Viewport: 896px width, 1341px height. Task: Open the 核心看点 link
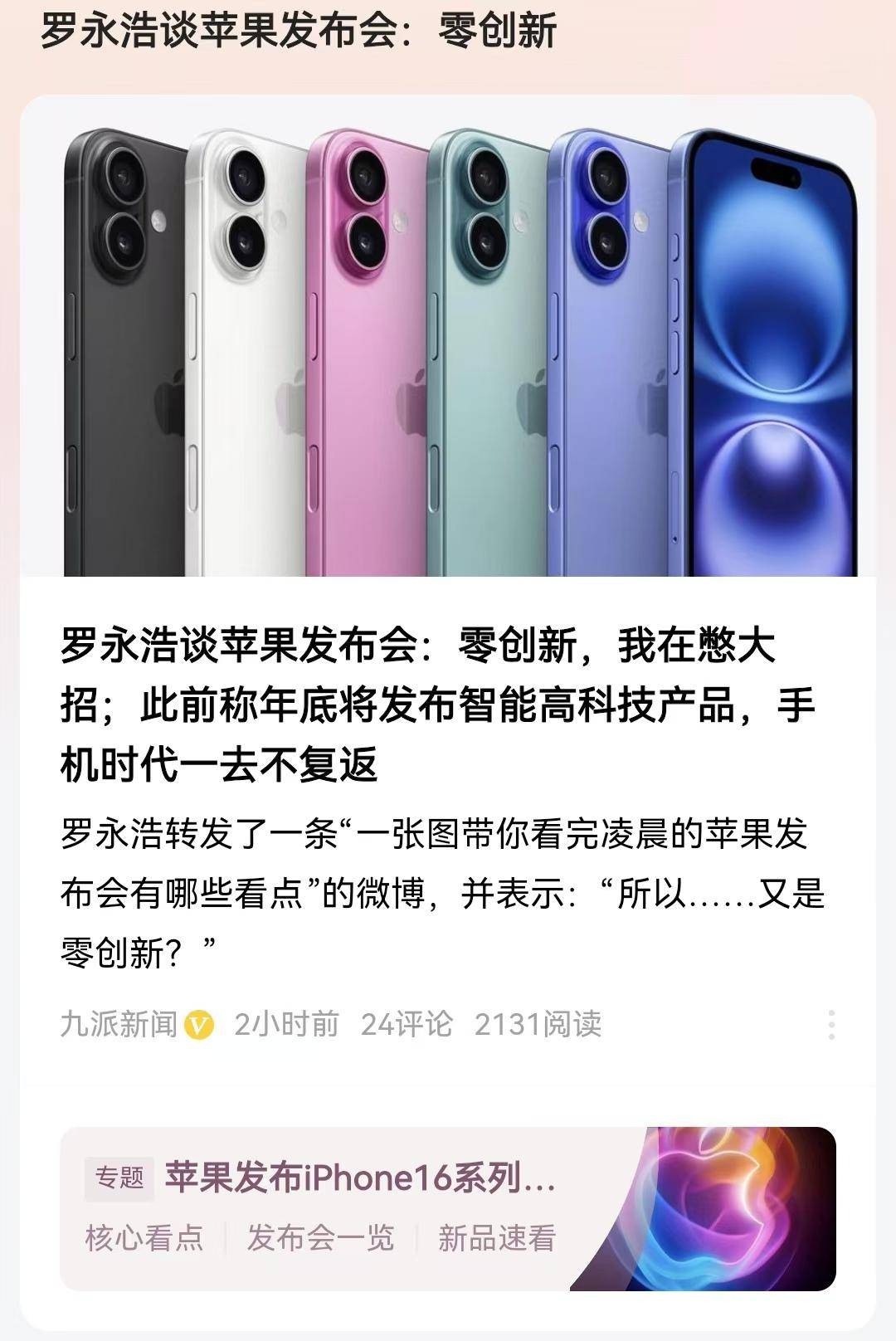tap(144, 1238)
